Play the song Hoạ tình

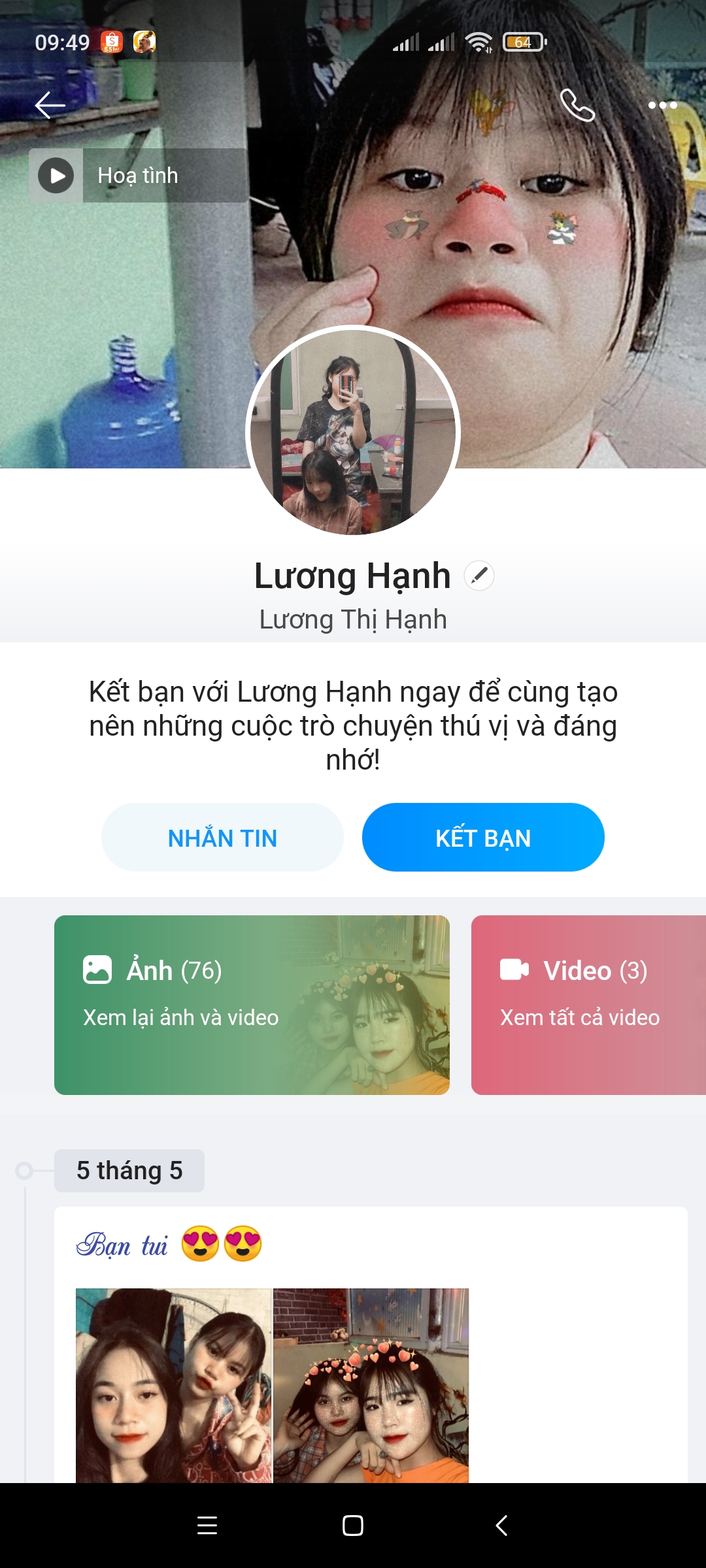(x=56, y=176)
